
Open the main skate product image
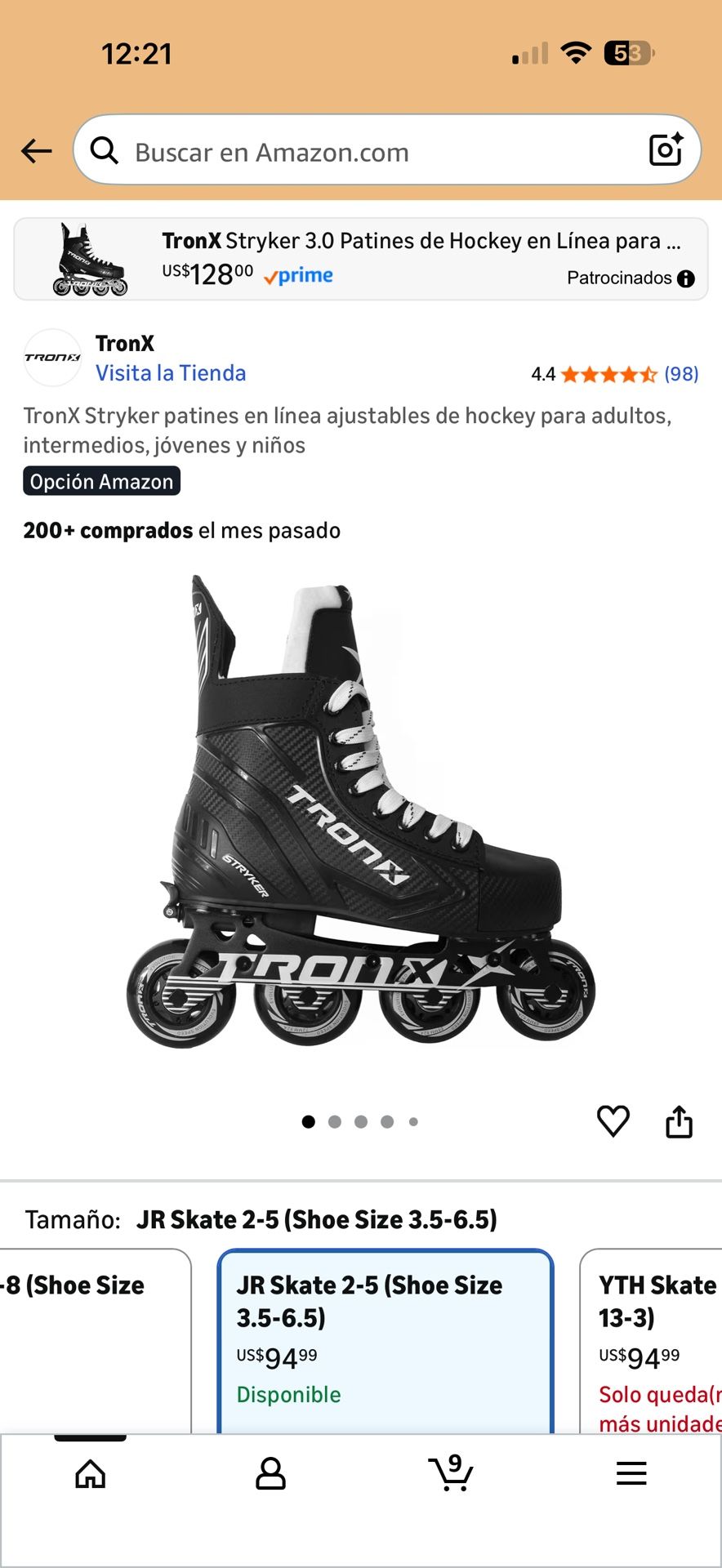(359, 813)
